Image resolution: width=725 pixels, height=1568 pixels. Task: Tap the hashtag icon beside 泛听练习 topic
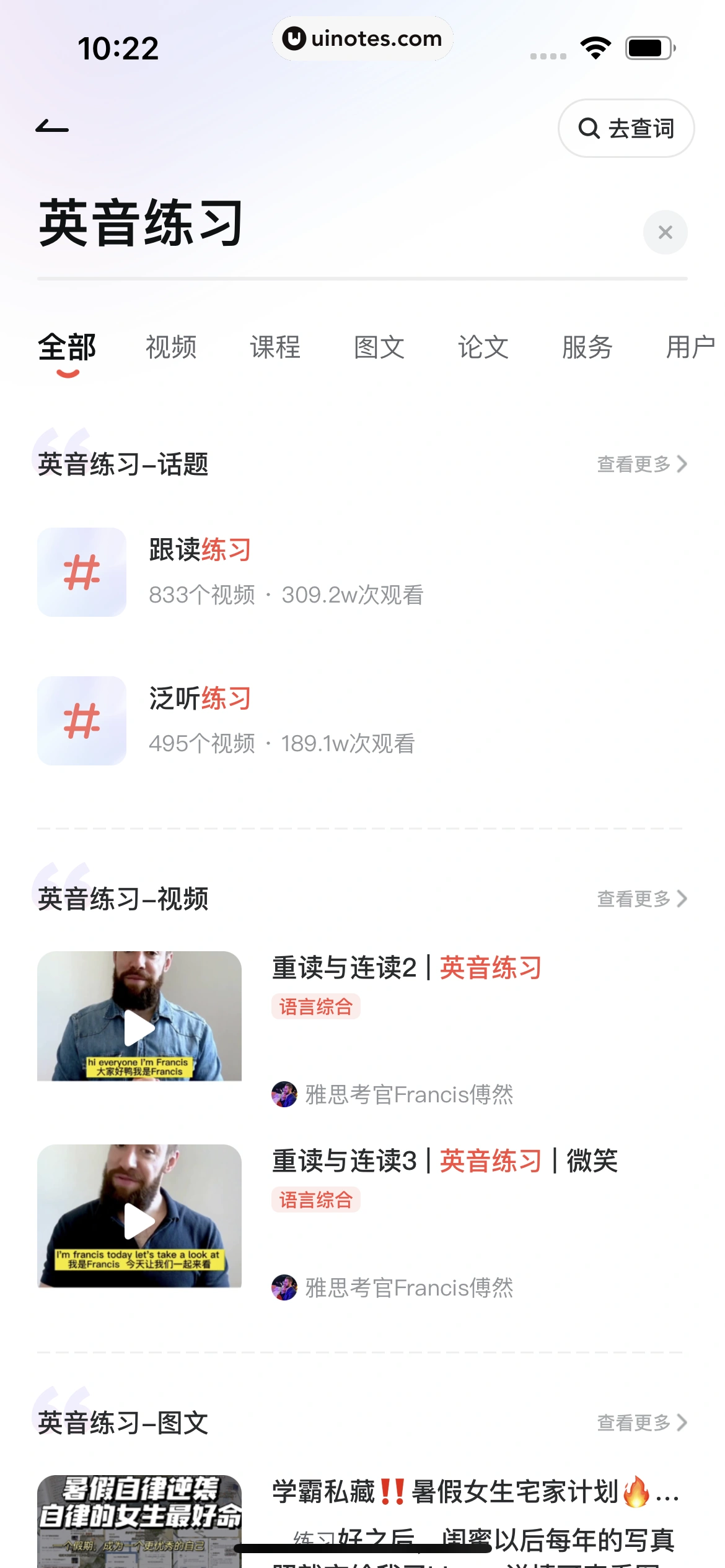pyautogui.click(x=81, y=720)
